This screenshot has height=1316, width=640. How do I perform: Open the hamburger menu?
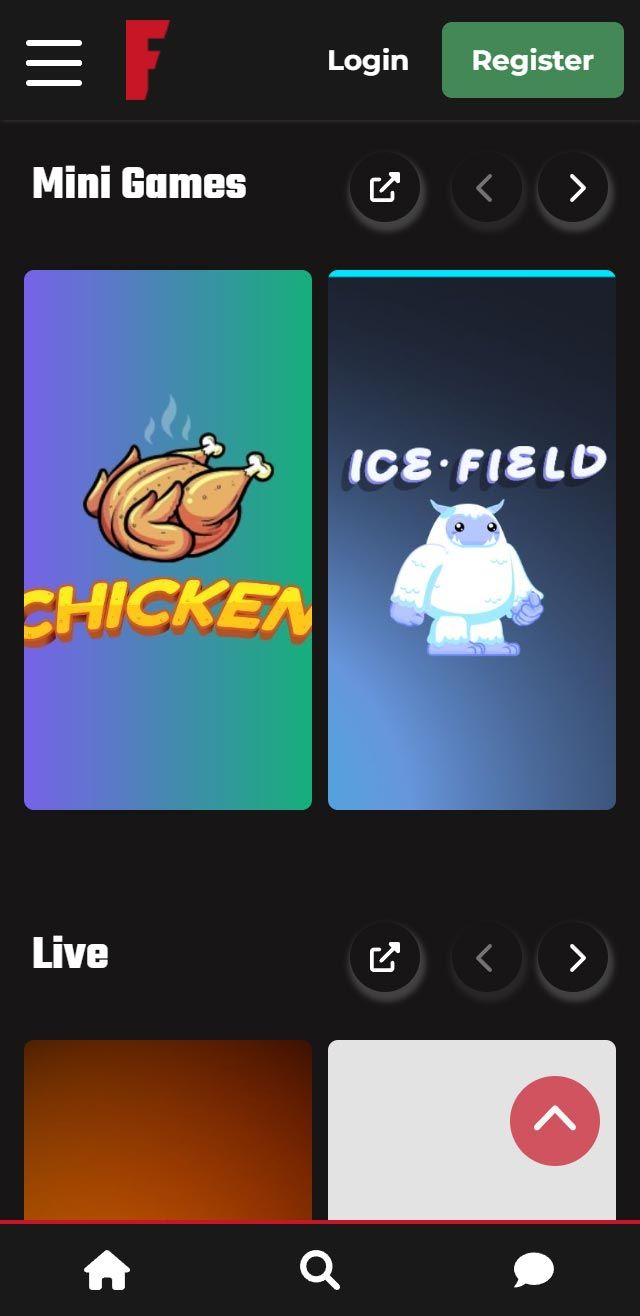tap(54, 62)
